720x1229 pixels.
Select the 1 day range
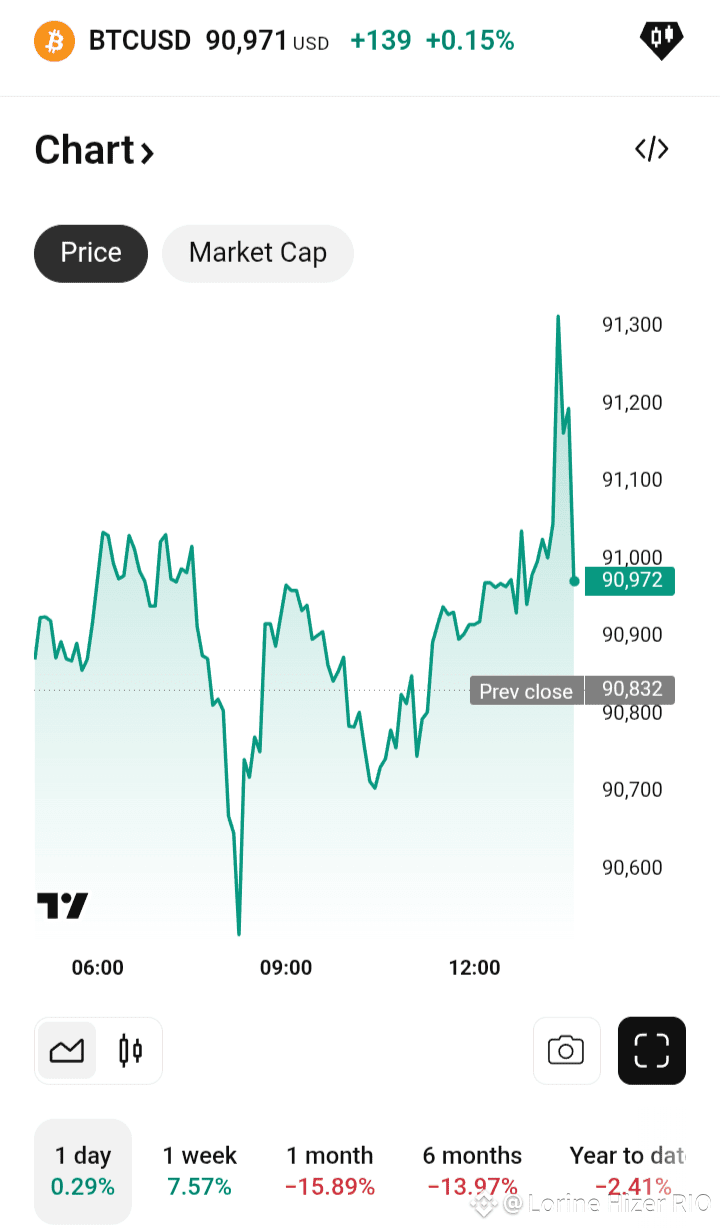point(83,1171)
